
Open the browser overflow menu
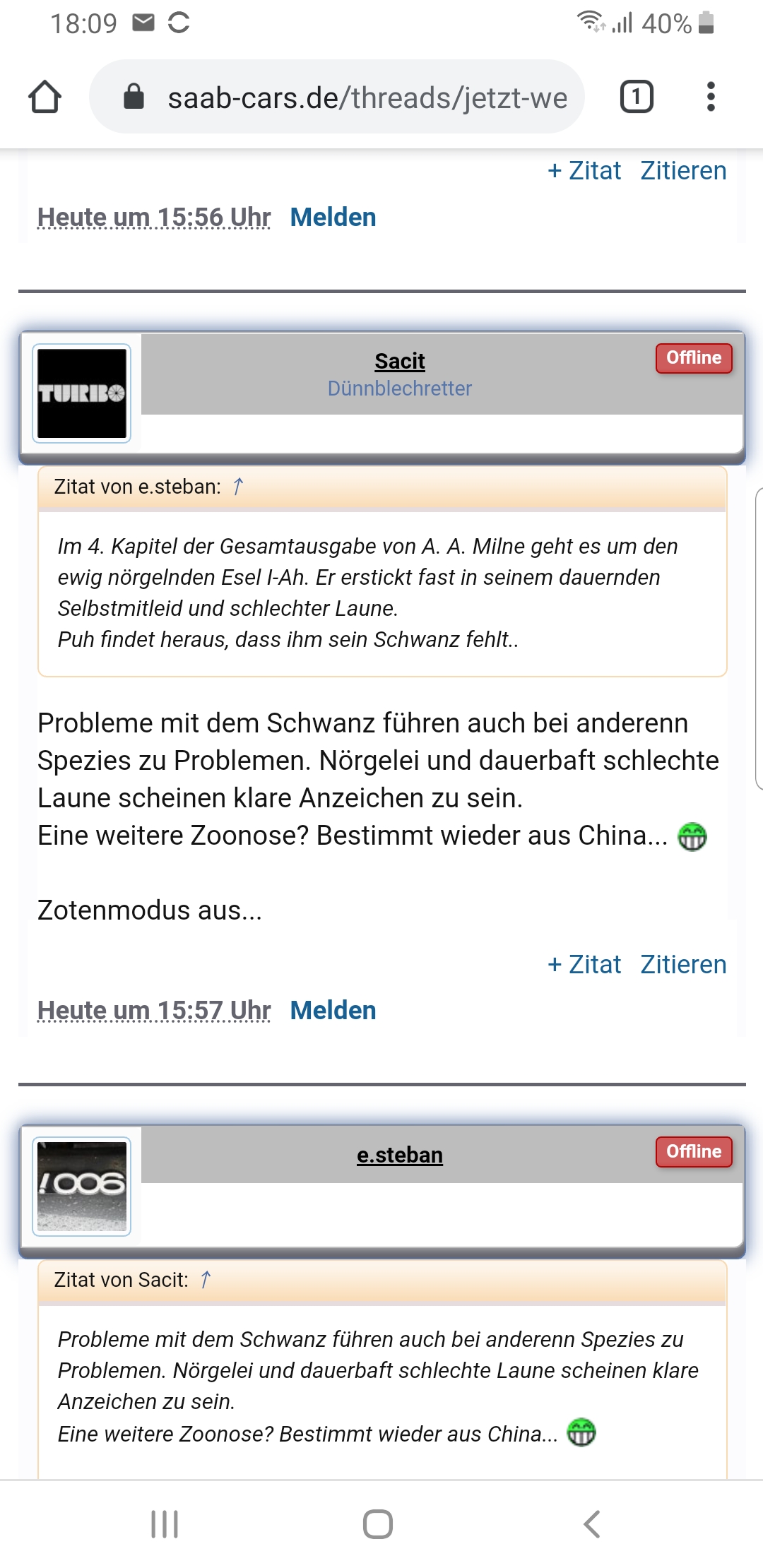[711, 97]
